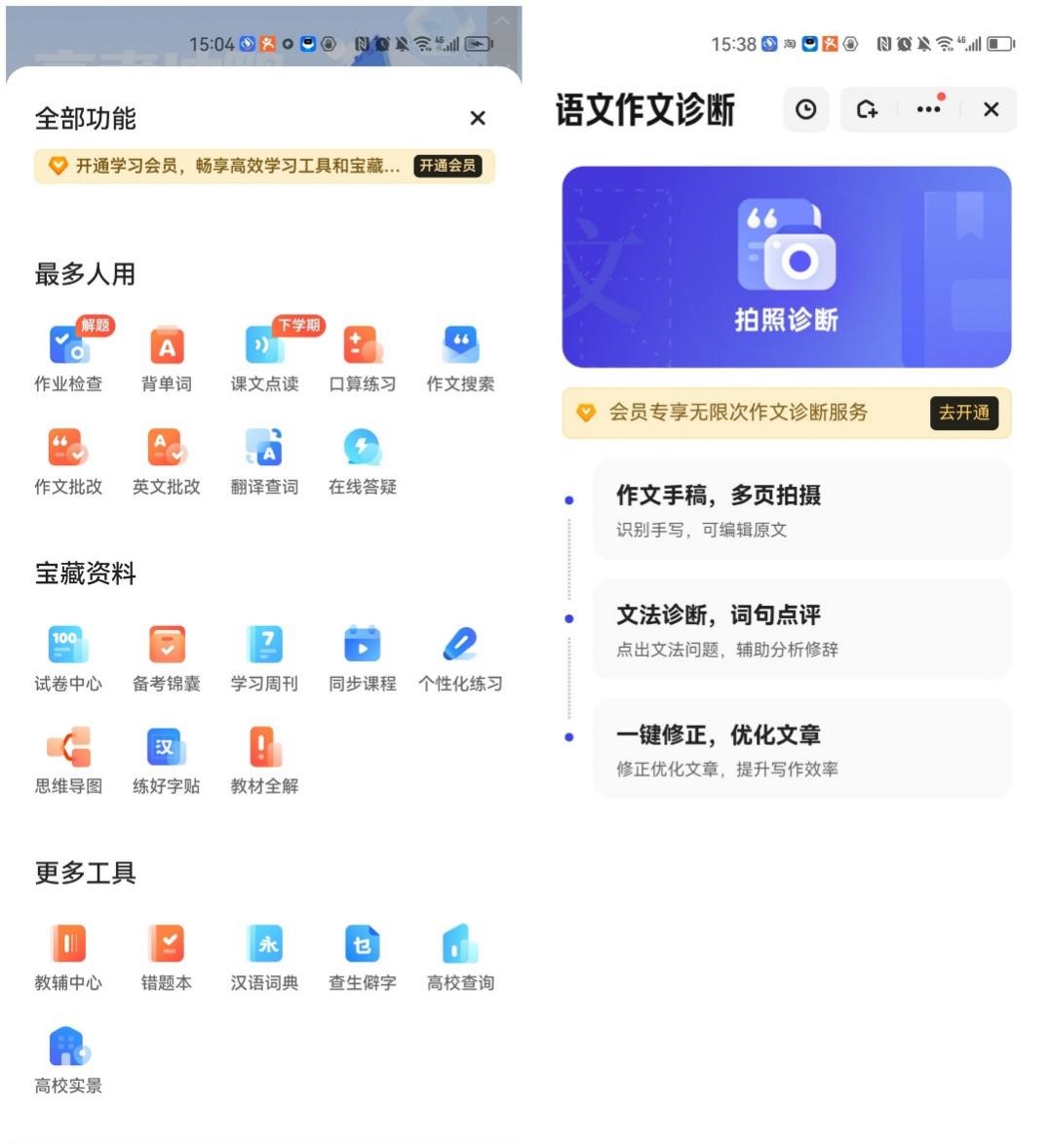The image size is (1050, 1148).
Task: Open the 在线答疑 online Q&A feature
Action: (361, 458)
